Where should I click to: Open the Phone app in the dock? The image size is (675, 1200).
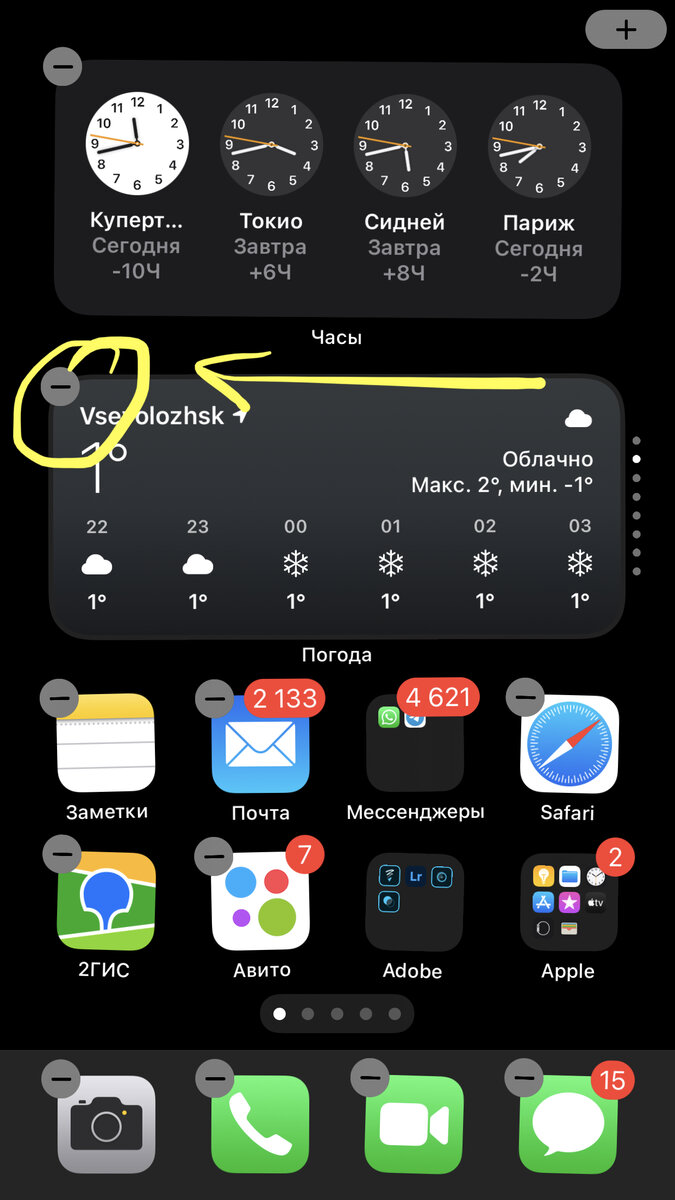260,1125
